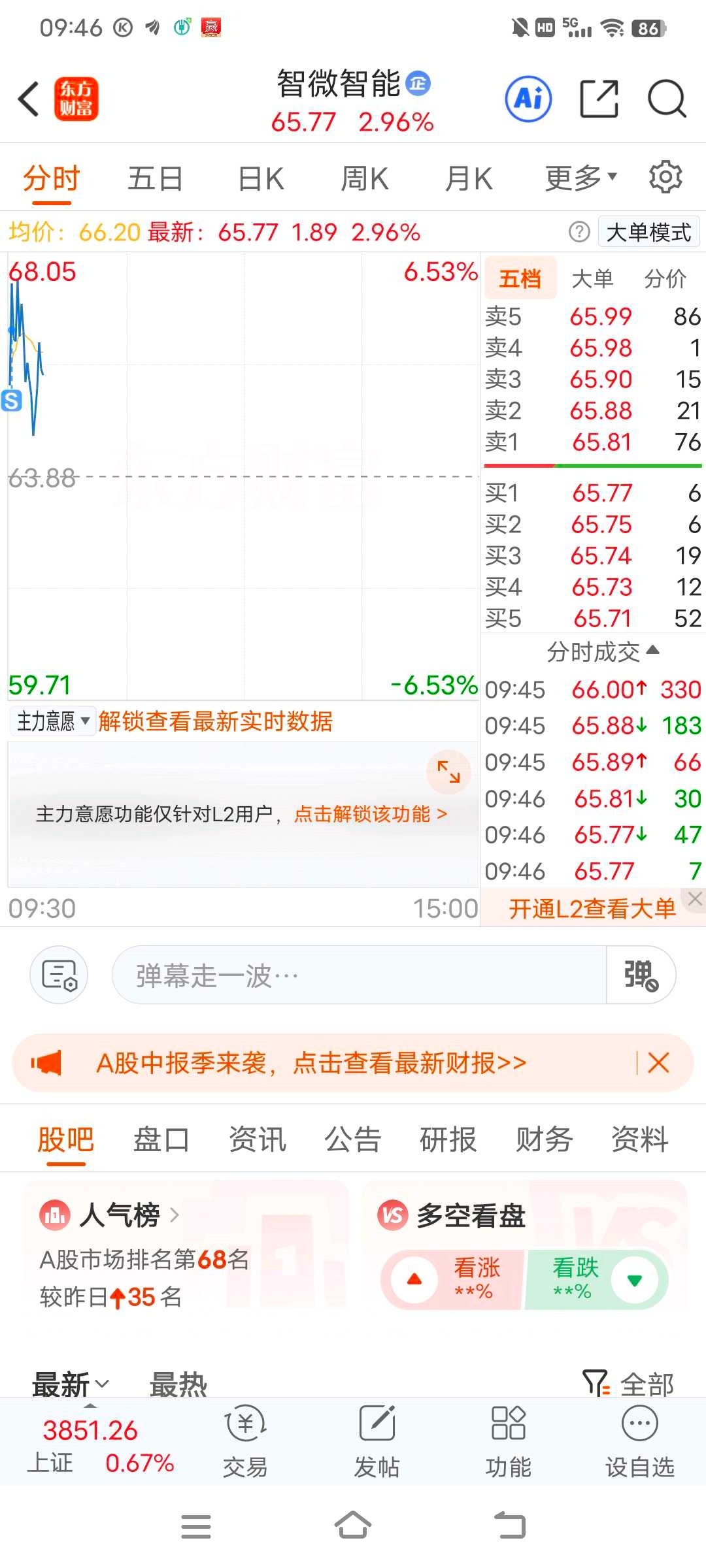Dismiss the A股中报季 banner
The image size is (706, 1568).
click(x=658, y=1063)
